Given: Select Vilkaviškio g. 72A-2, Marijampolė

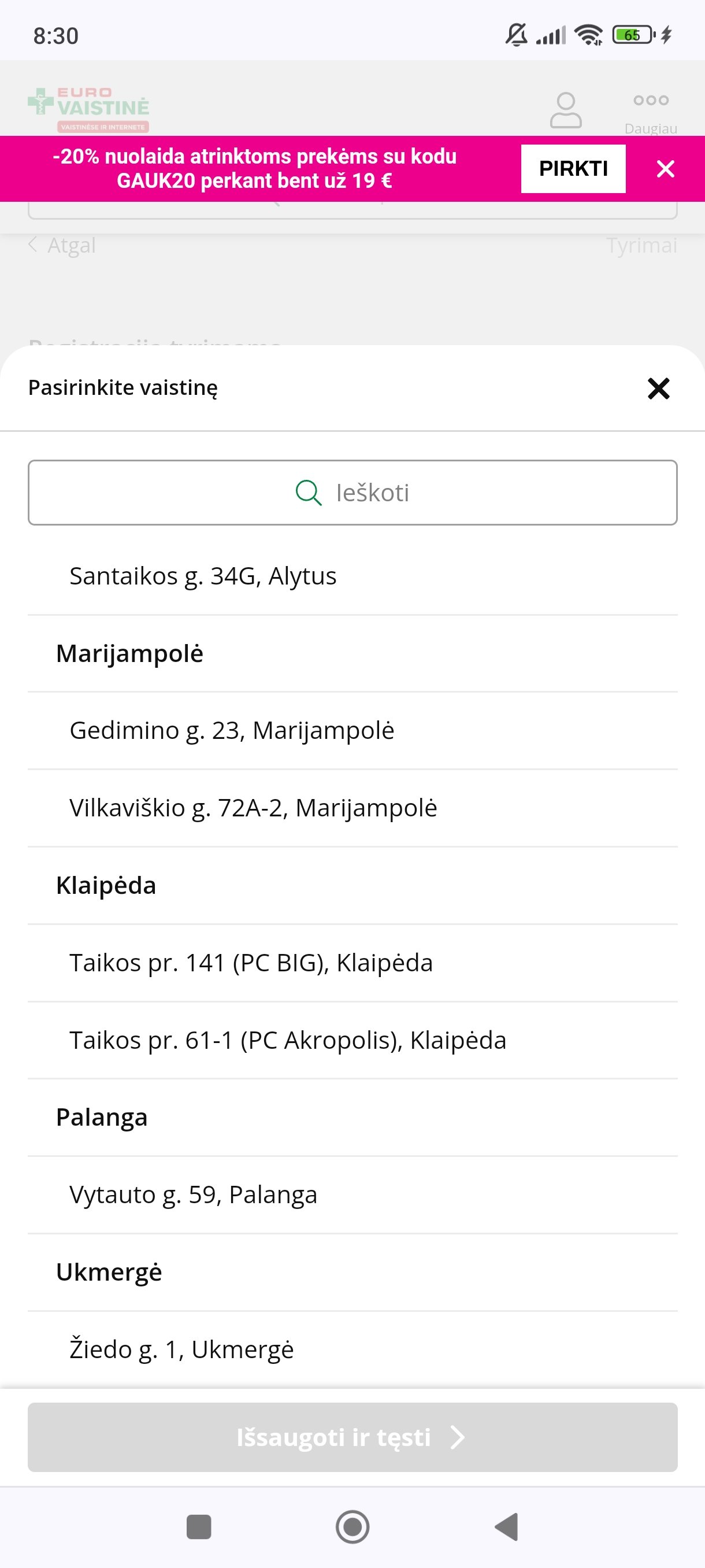Looking at the screenshot, I should pos(352,808).
